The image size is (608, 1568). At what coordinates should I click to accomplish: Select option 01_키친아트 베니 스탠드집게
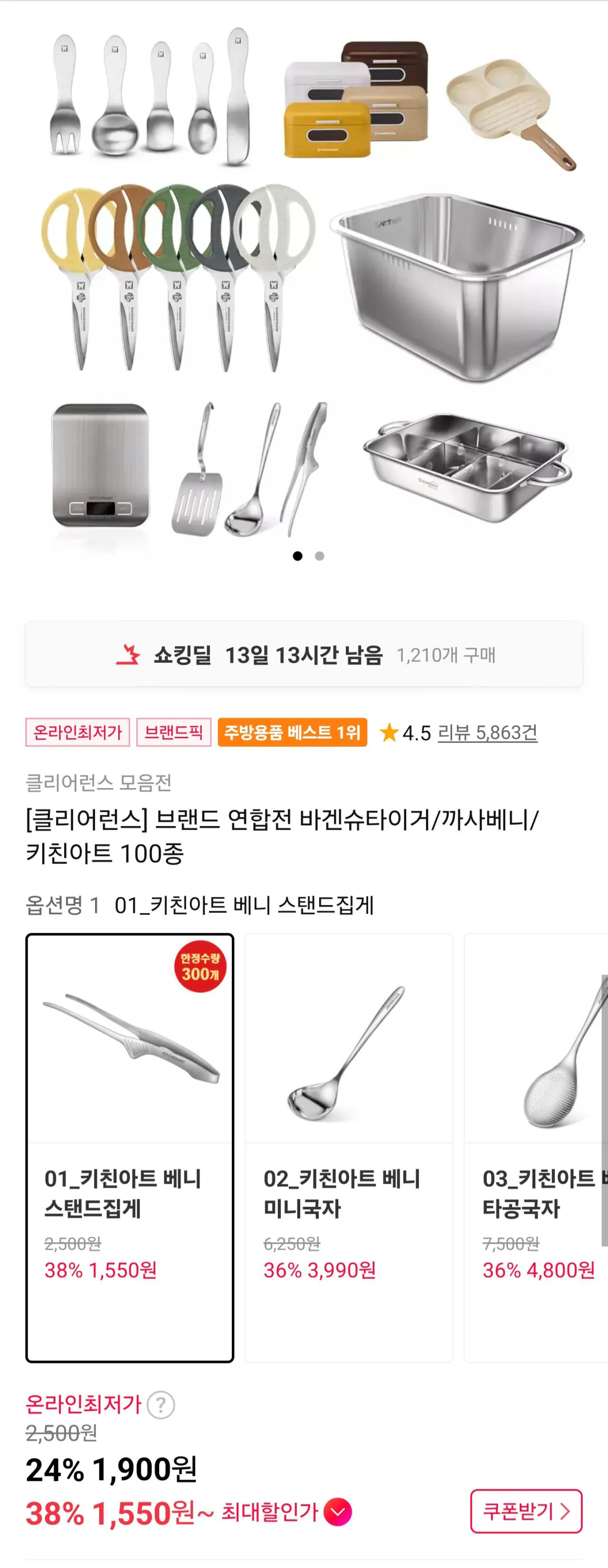point(130,1147)
